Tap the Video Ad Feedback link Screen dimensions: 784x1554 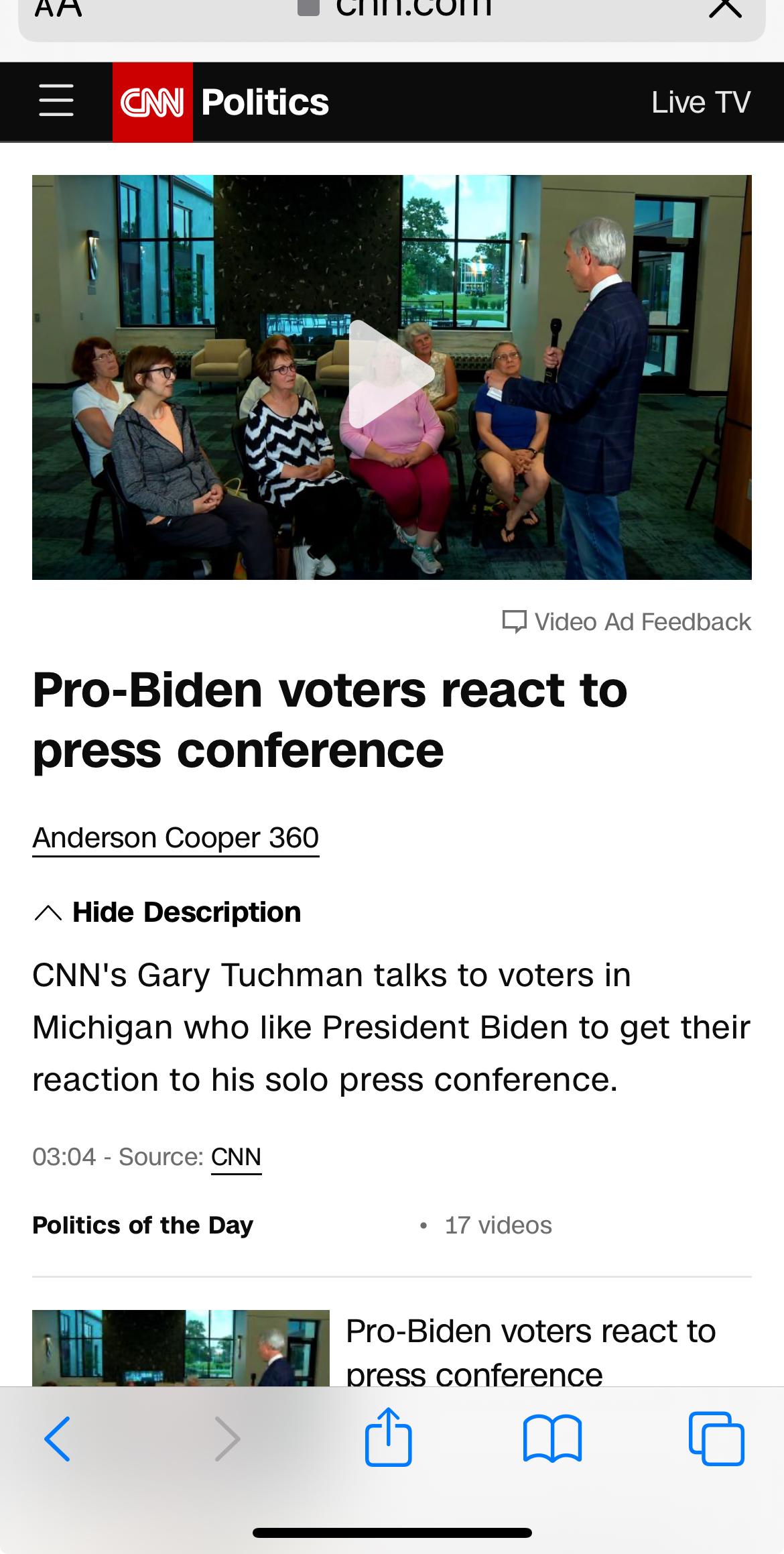pos(627,622)
